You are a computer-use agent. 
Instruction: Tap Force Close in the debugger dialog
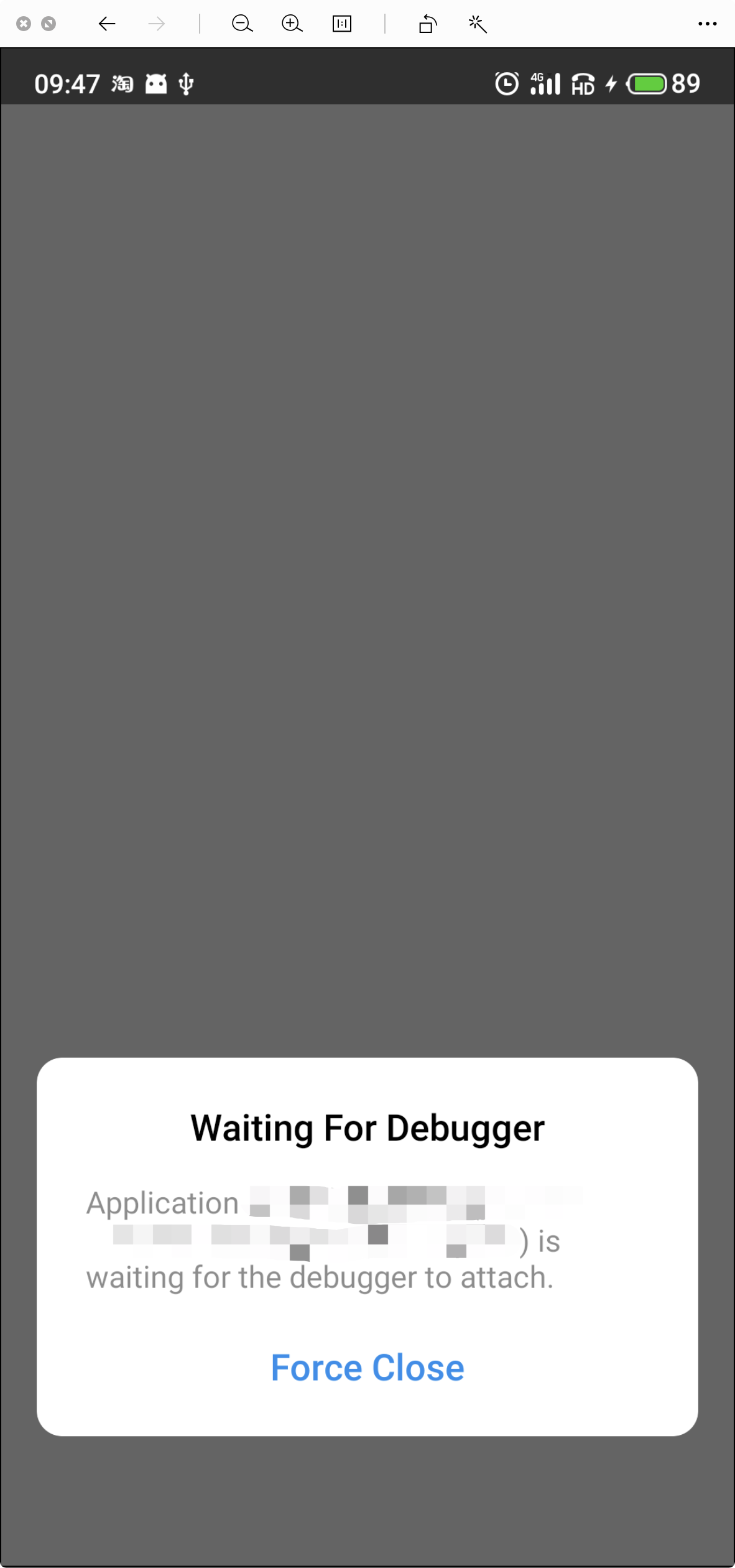[x=367, y=1368]
